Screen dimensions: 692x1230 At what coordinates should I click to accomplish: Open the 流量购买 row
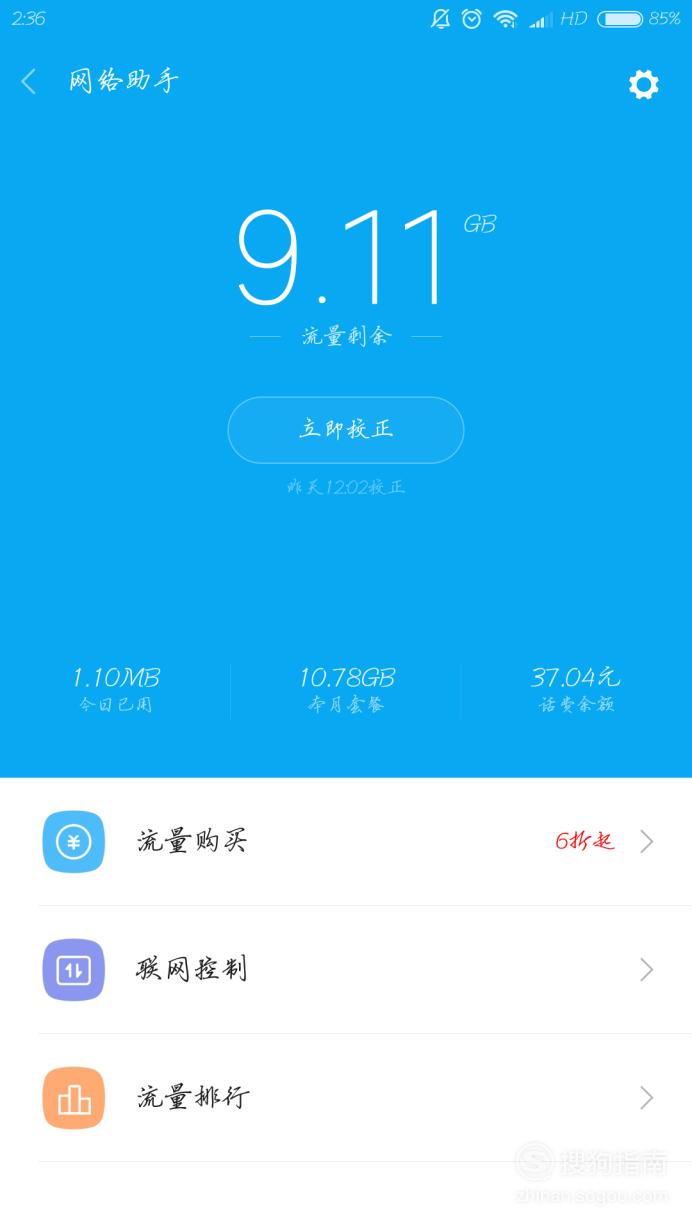pos(346,842)
